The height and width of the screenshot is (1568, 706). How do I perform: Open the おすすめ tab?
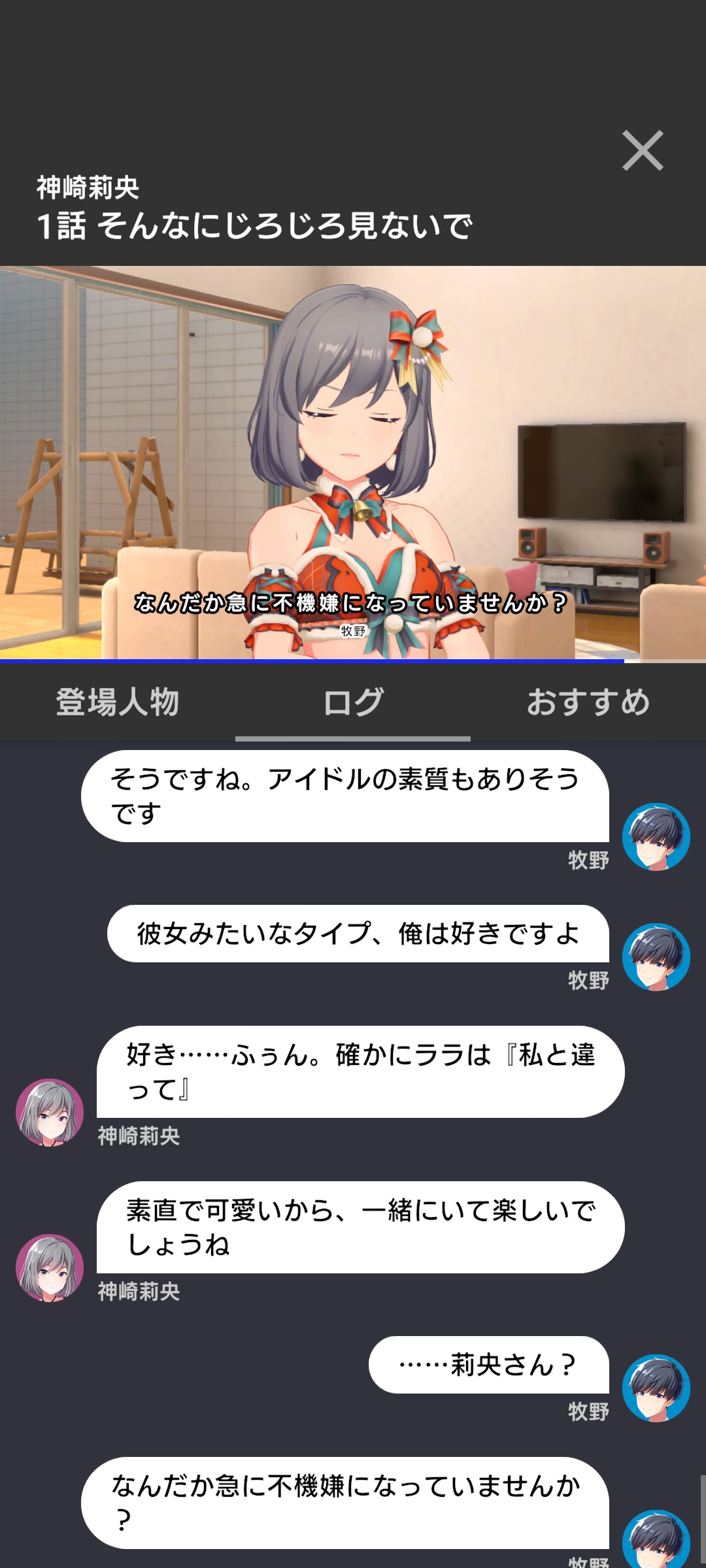coord(588,702)
